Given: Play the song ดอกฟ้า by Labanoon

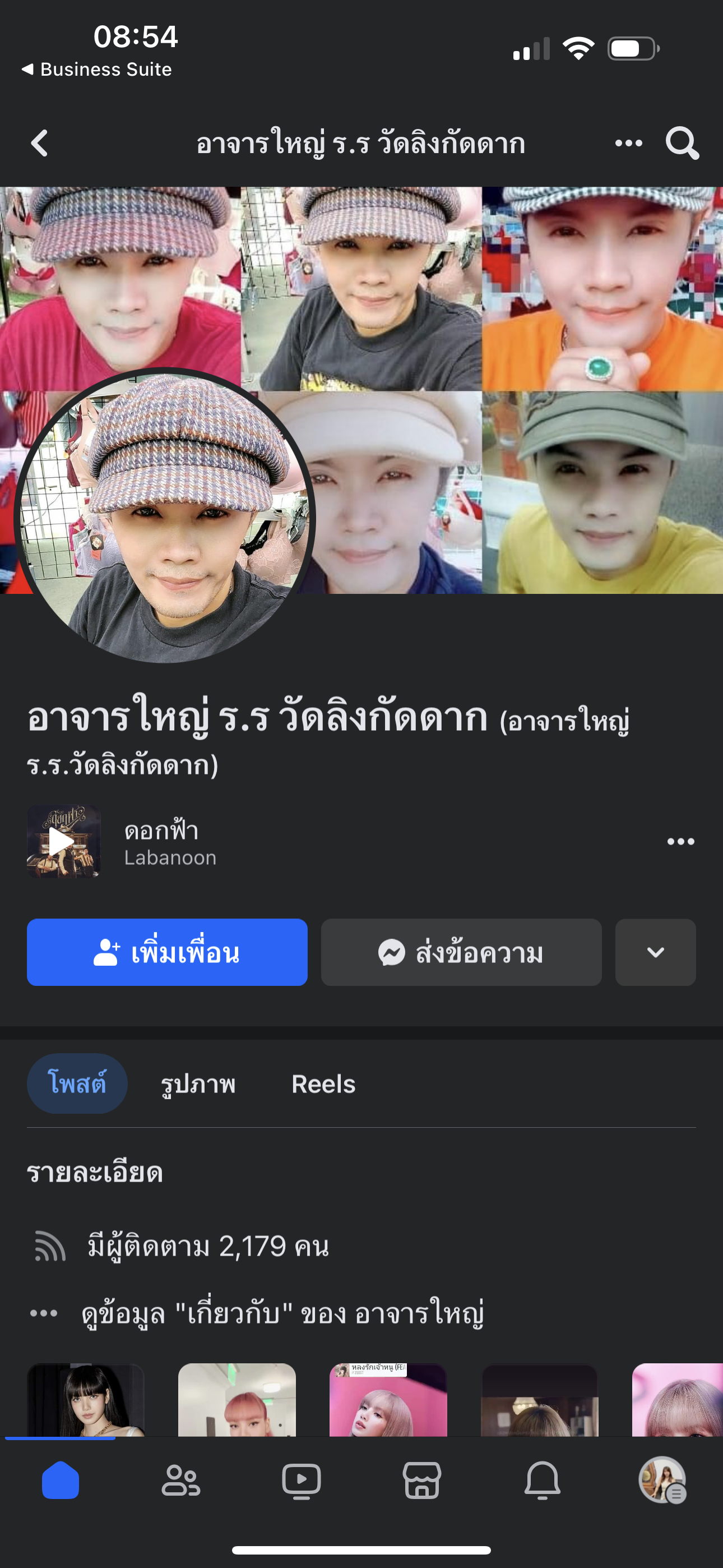Looking at the screenshot, I should 63,841.
